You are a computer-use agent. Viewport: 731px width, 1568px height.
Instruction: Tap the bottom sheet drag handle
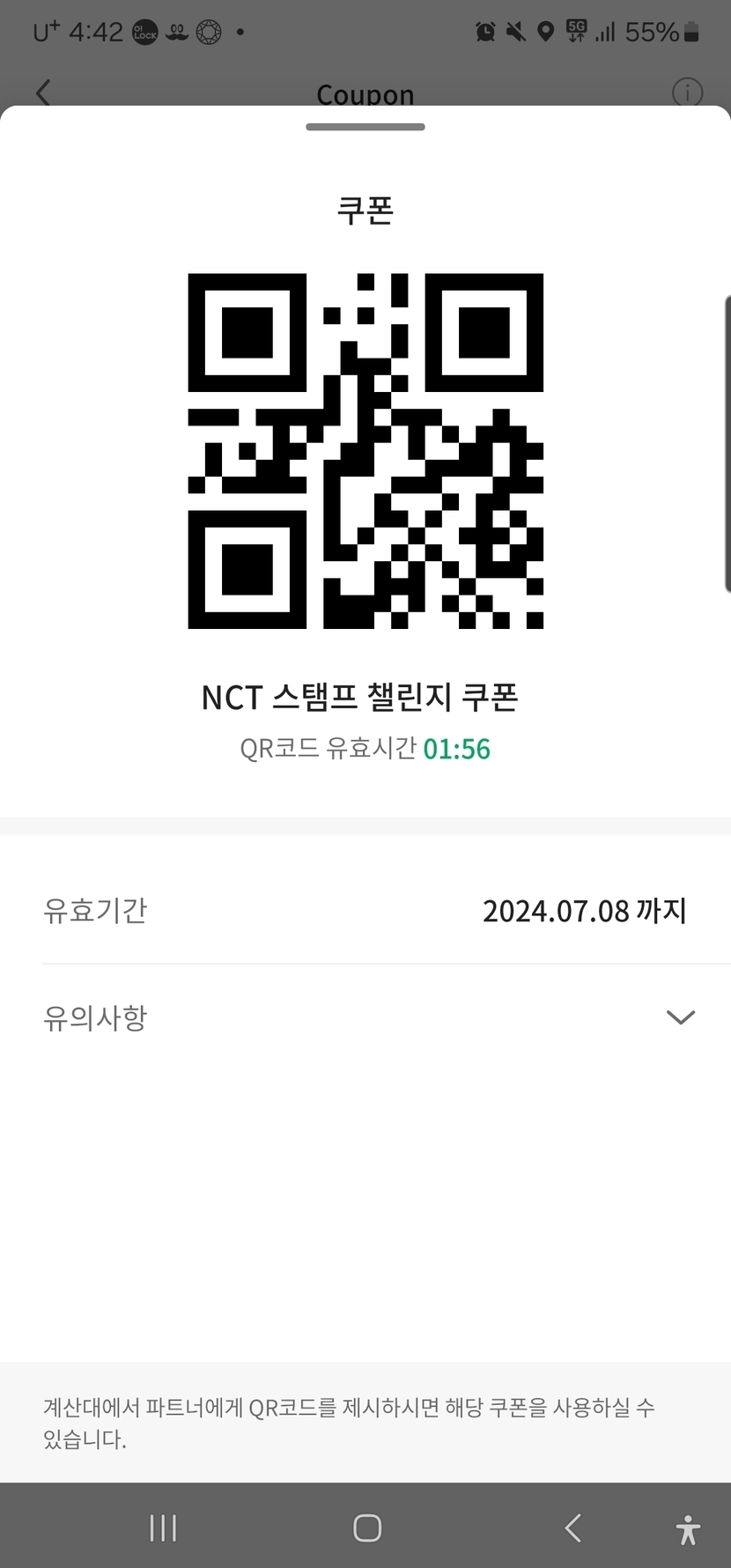(x=365, y=127)
